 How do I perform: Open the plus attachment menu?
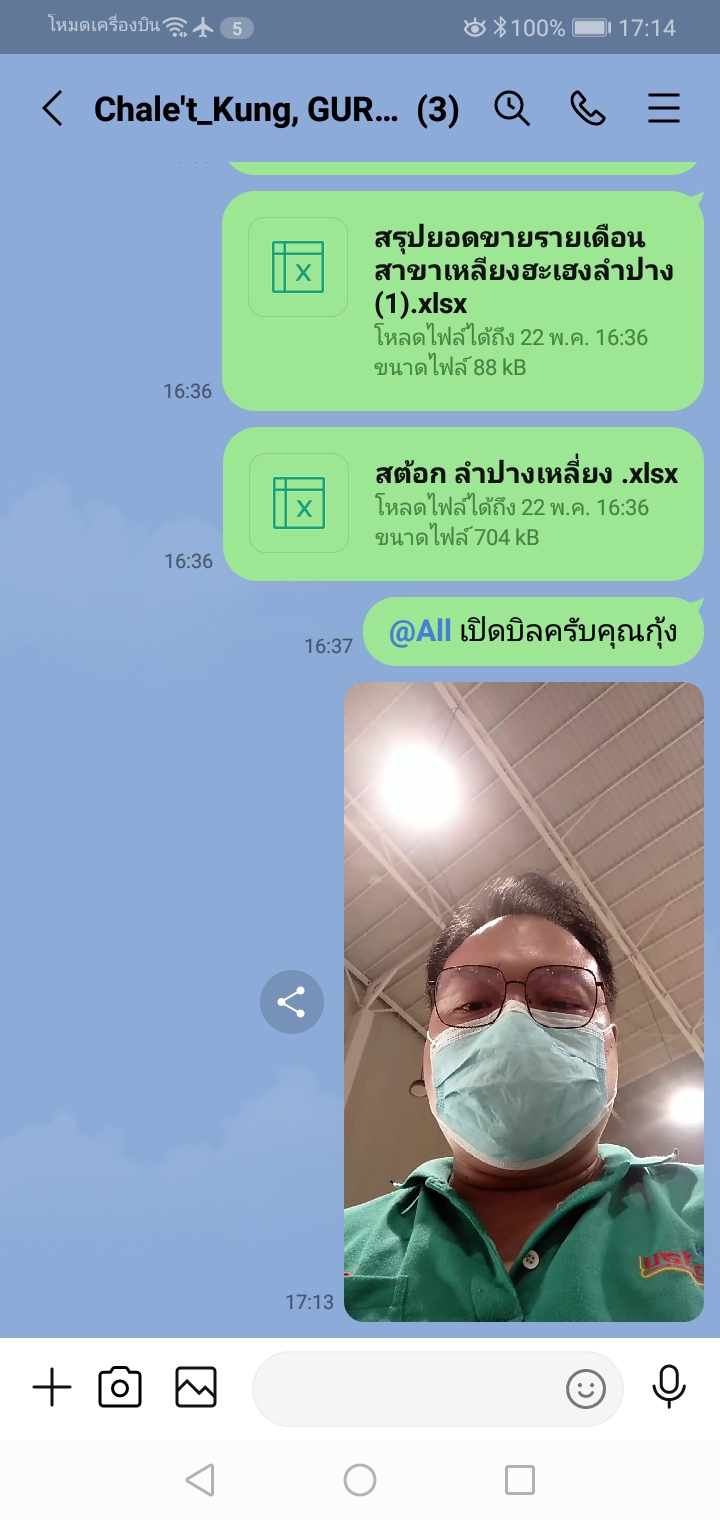tap(52, 1388)
